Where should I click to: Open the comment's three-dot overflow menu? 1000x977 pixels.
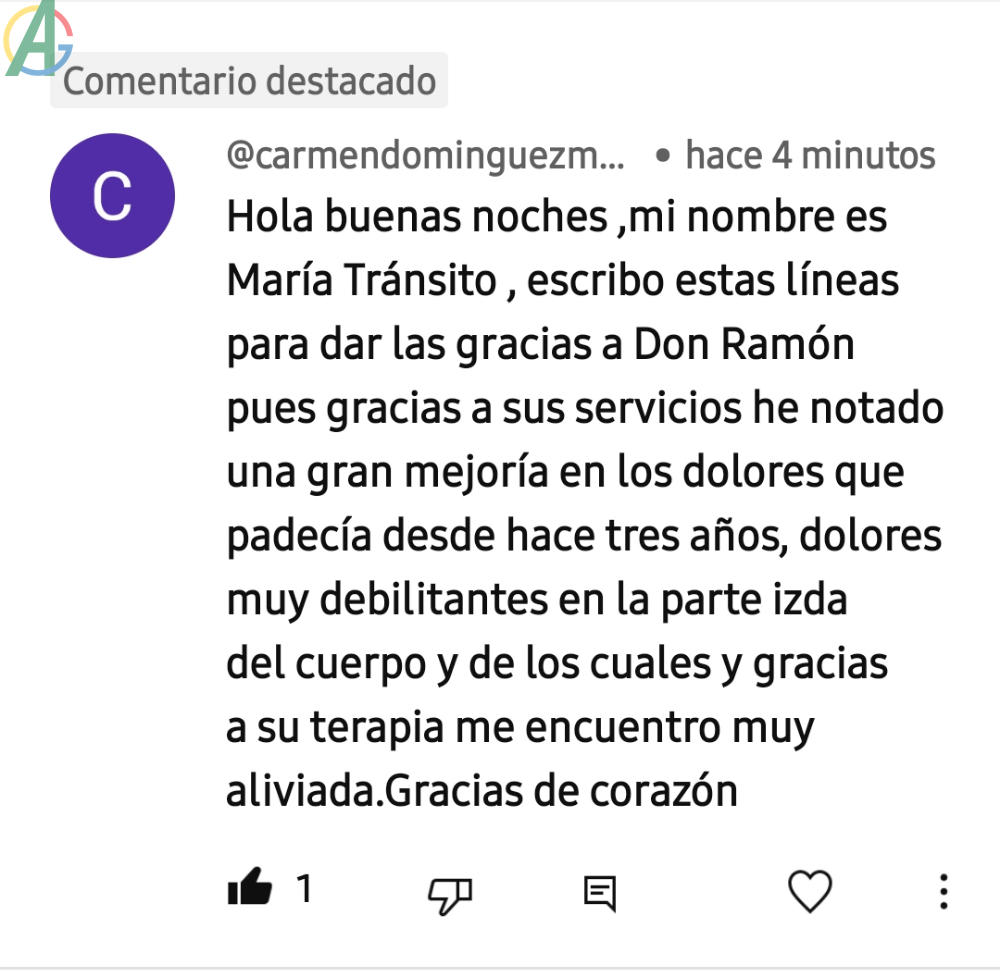[x=943, y=891]
